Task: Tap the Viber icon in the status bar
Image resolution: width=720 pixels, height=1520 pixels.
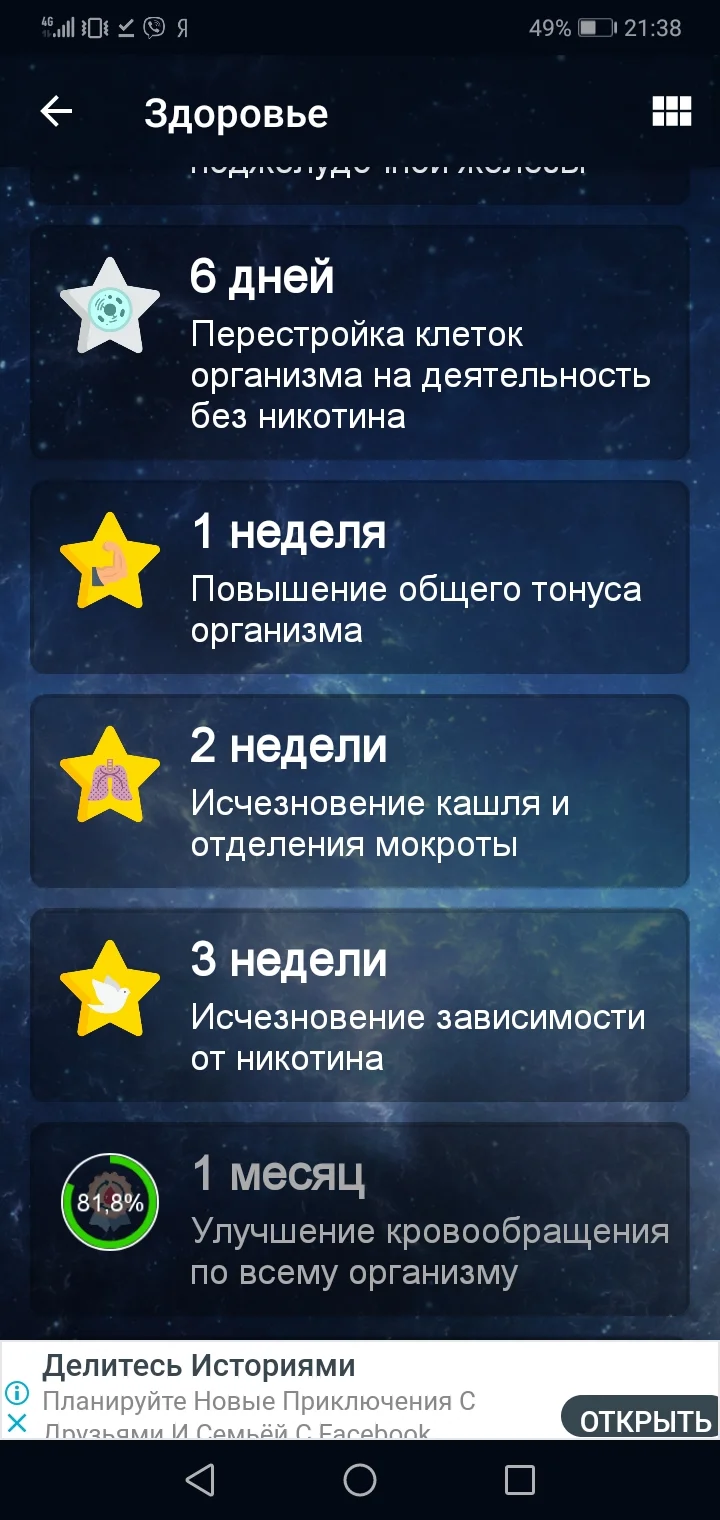Action: click(x=152, y=28)
